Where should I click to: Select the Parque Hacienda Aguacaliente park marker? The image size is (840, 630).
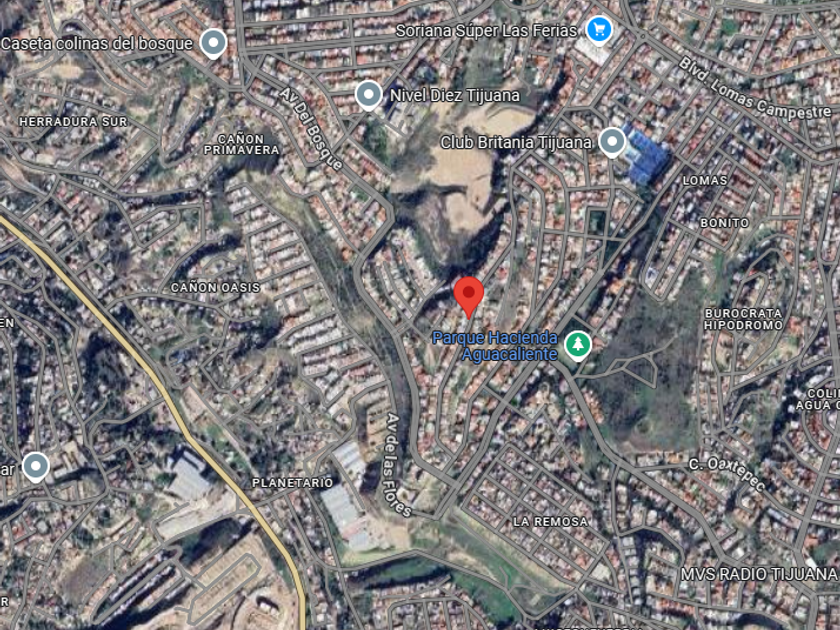[x=578, y=345]
